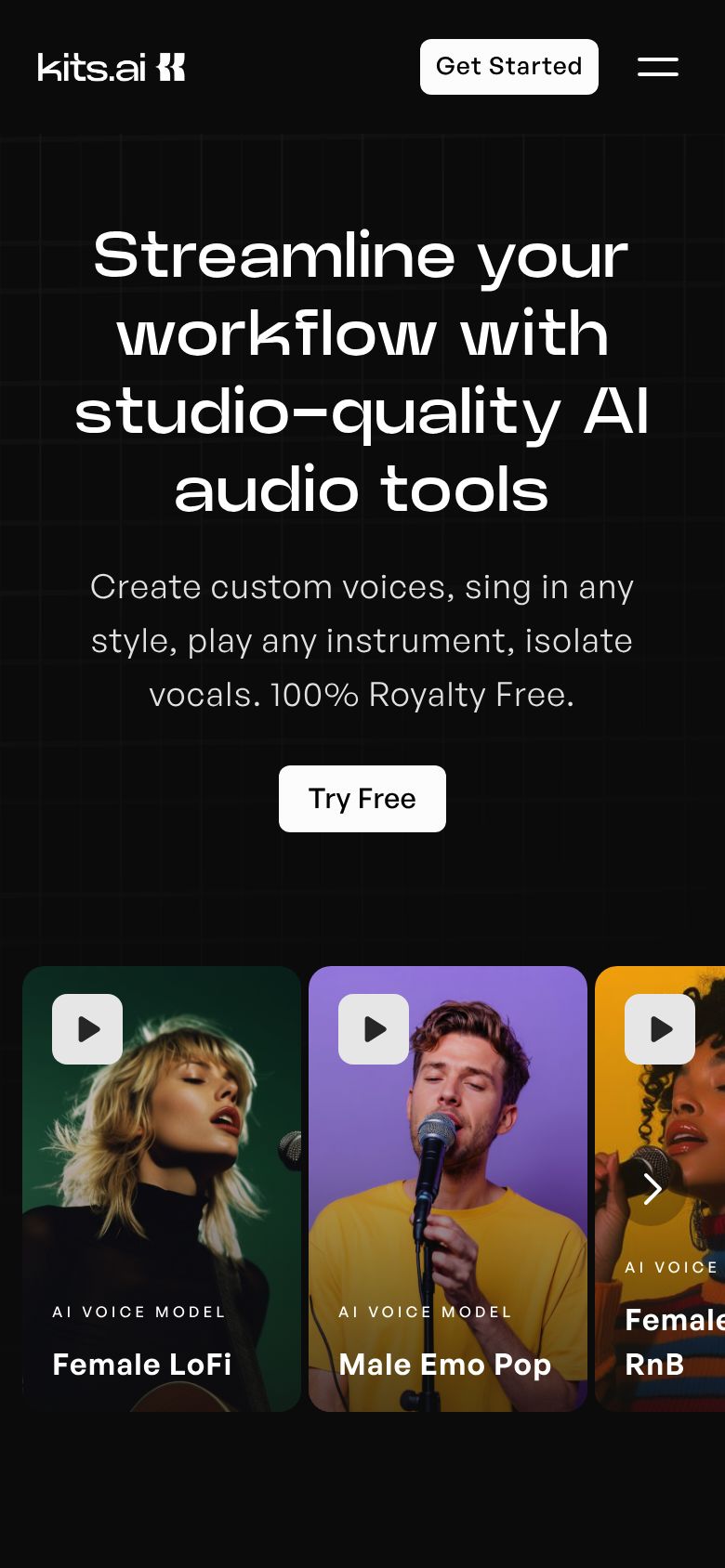Open the Female LoFi voice model card
Viewport: 725px width, 1568px height.
[162, 1189]
